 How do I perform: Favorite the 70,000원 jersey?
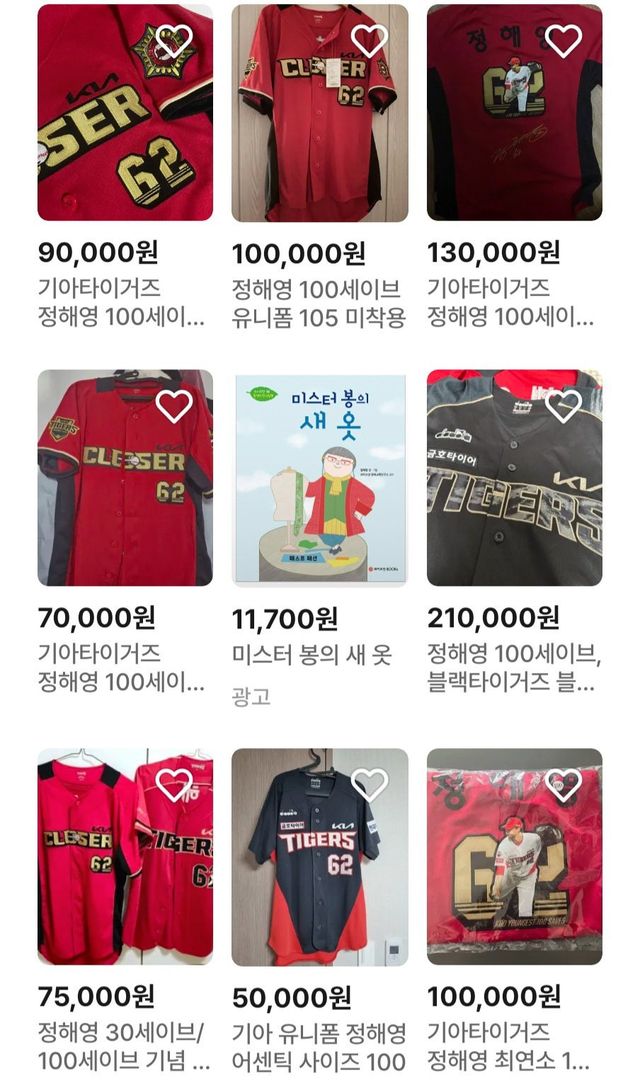(x=174, y=406)
